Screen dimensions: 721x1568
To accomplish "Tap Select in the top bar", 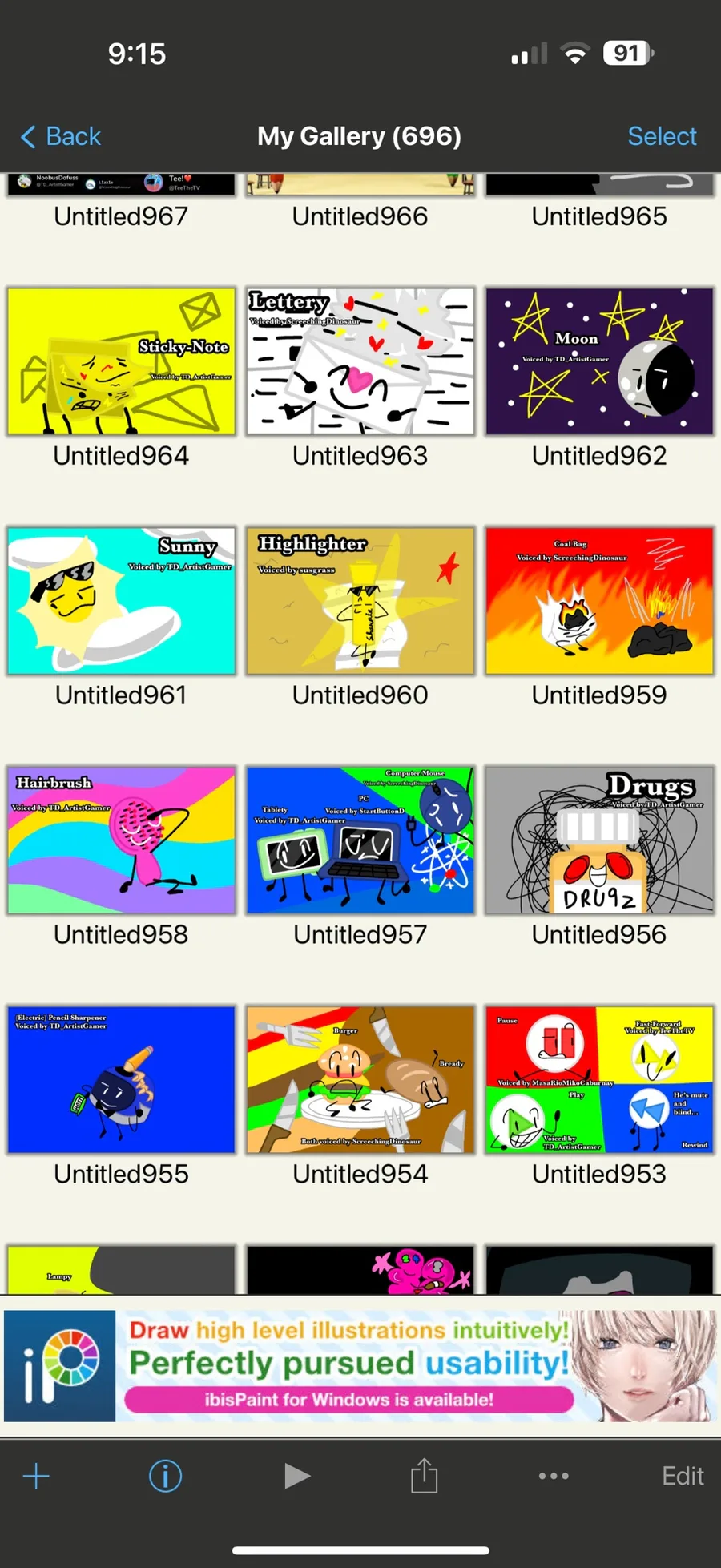I will pyautogui.click(x=662, y=136).
